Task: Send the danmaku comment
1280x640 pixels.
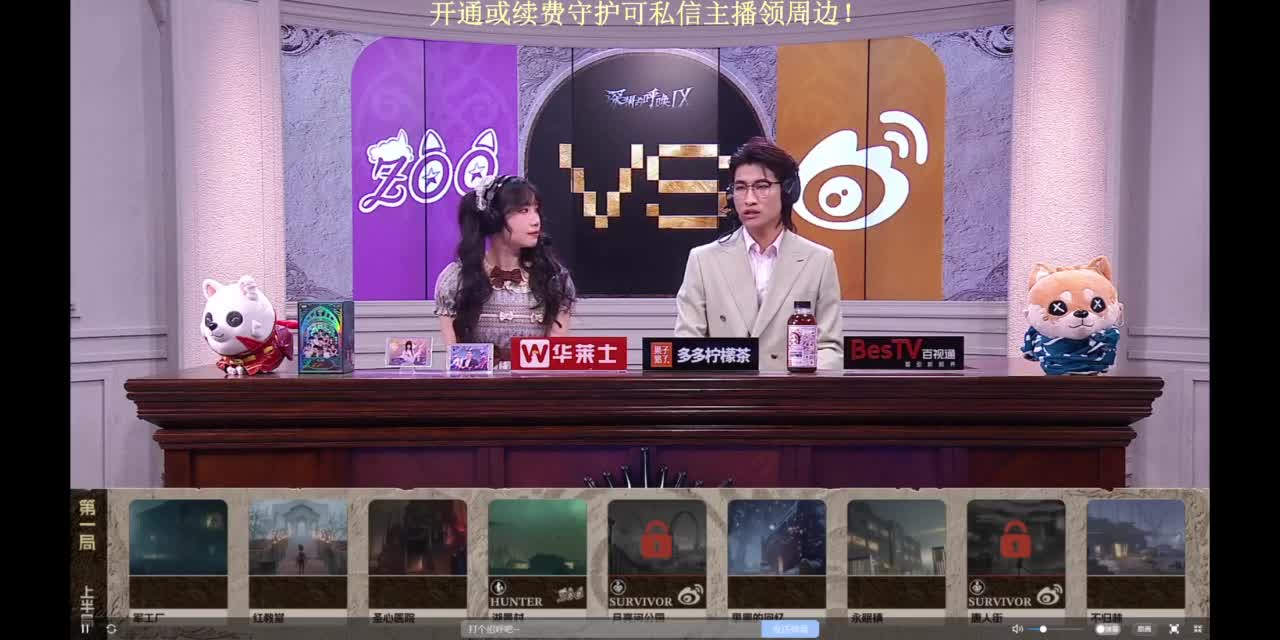Action: tap(790, 629)
